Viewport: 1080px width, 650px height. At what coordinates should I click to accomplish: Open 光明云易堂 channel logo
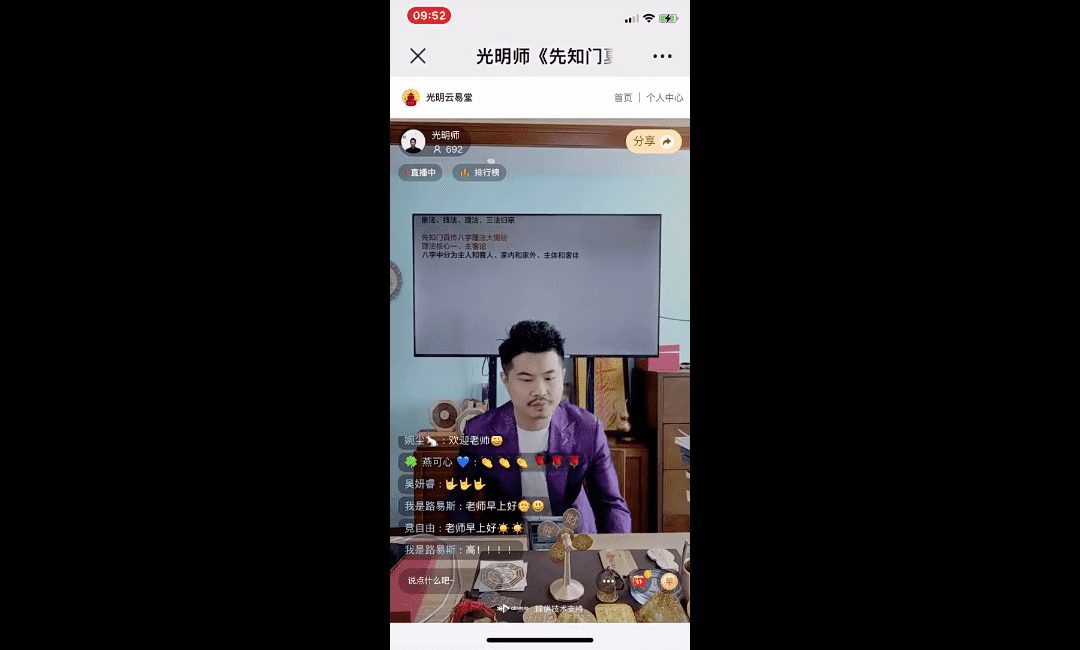click(410, 97)
